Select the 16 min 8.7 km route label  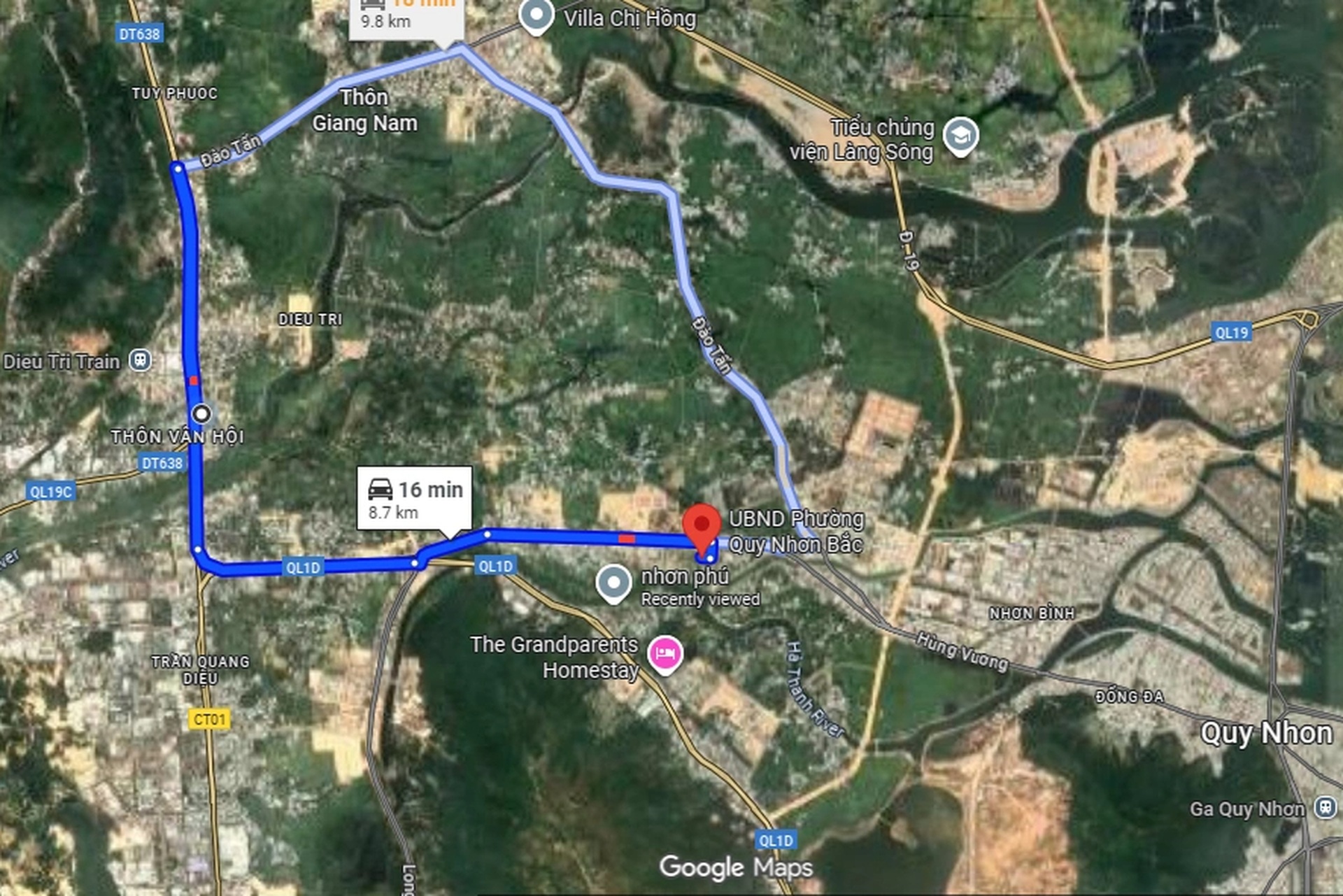[414, 498]
